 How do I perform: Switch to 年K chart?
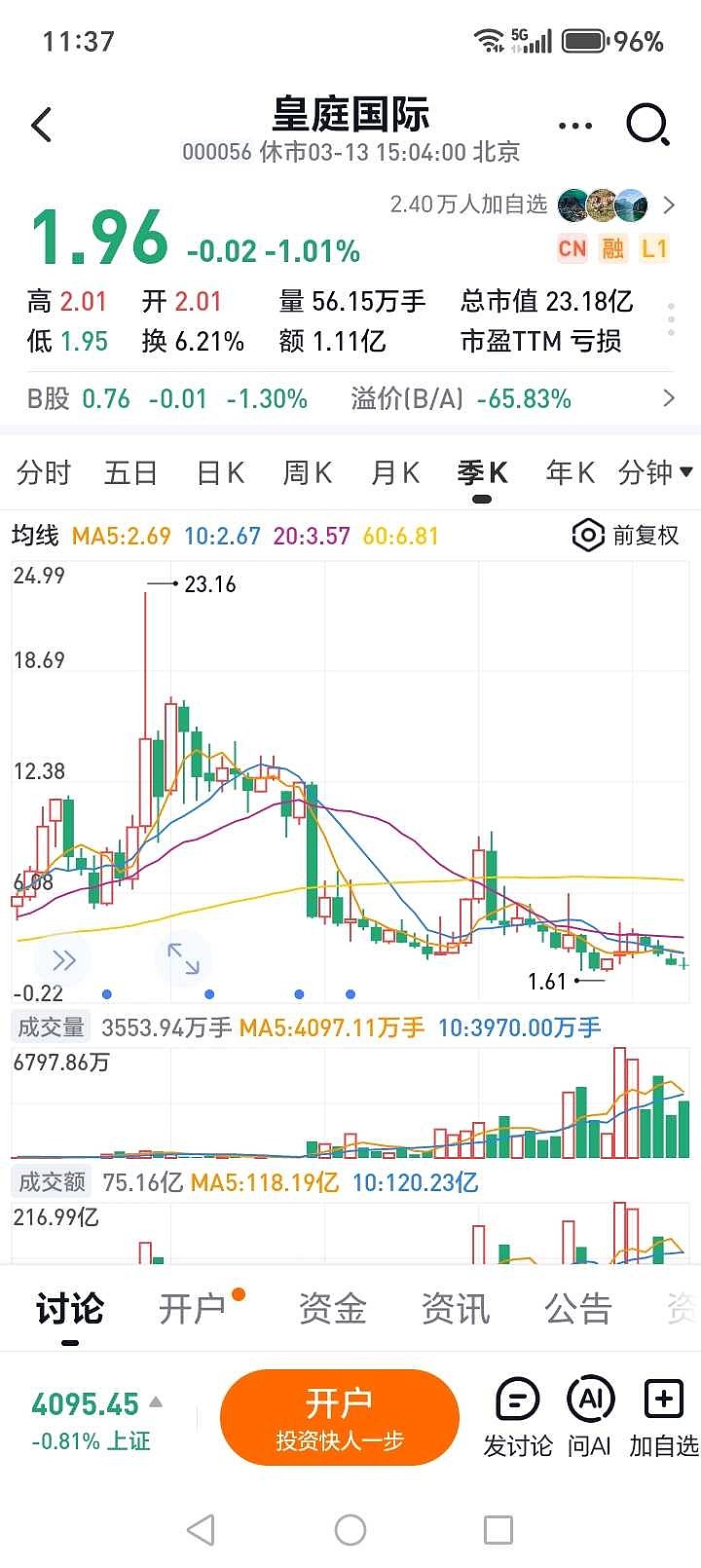tap(570, 473)
